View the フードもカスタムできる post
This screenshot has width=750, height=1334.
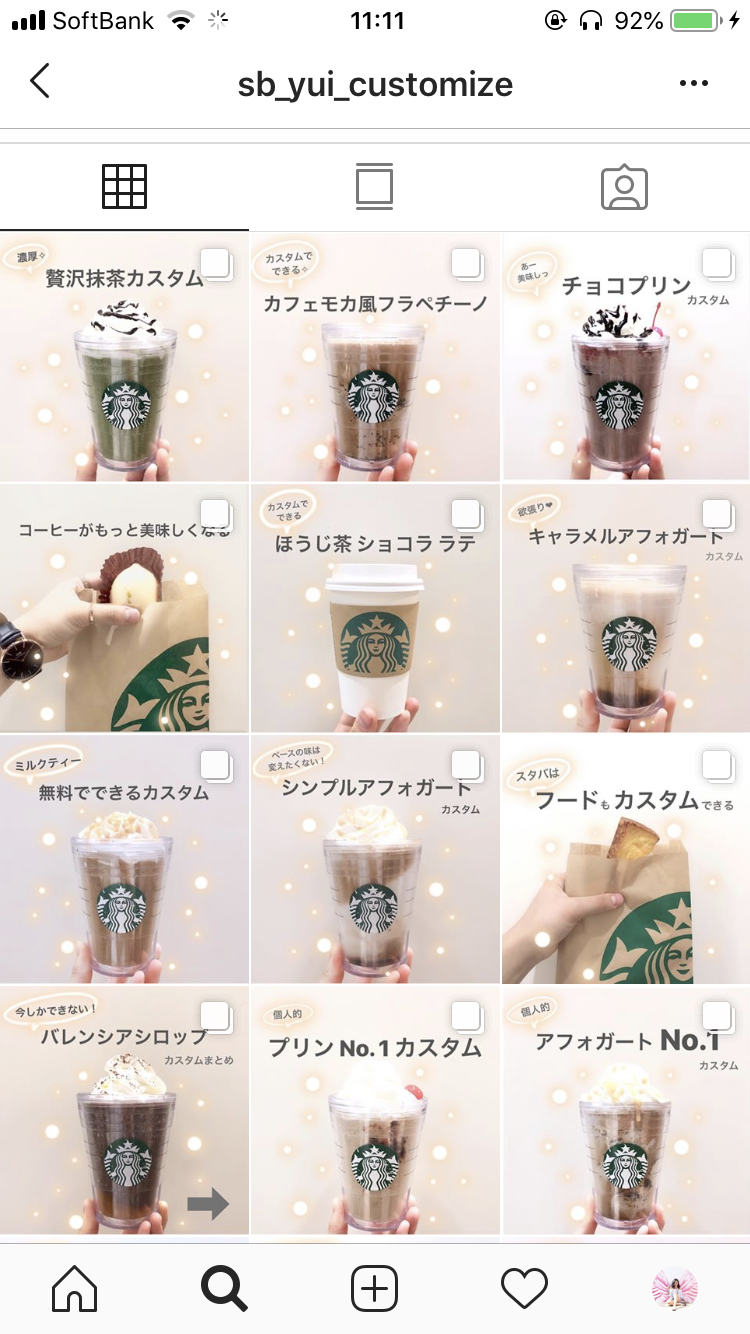click(626, 859)
